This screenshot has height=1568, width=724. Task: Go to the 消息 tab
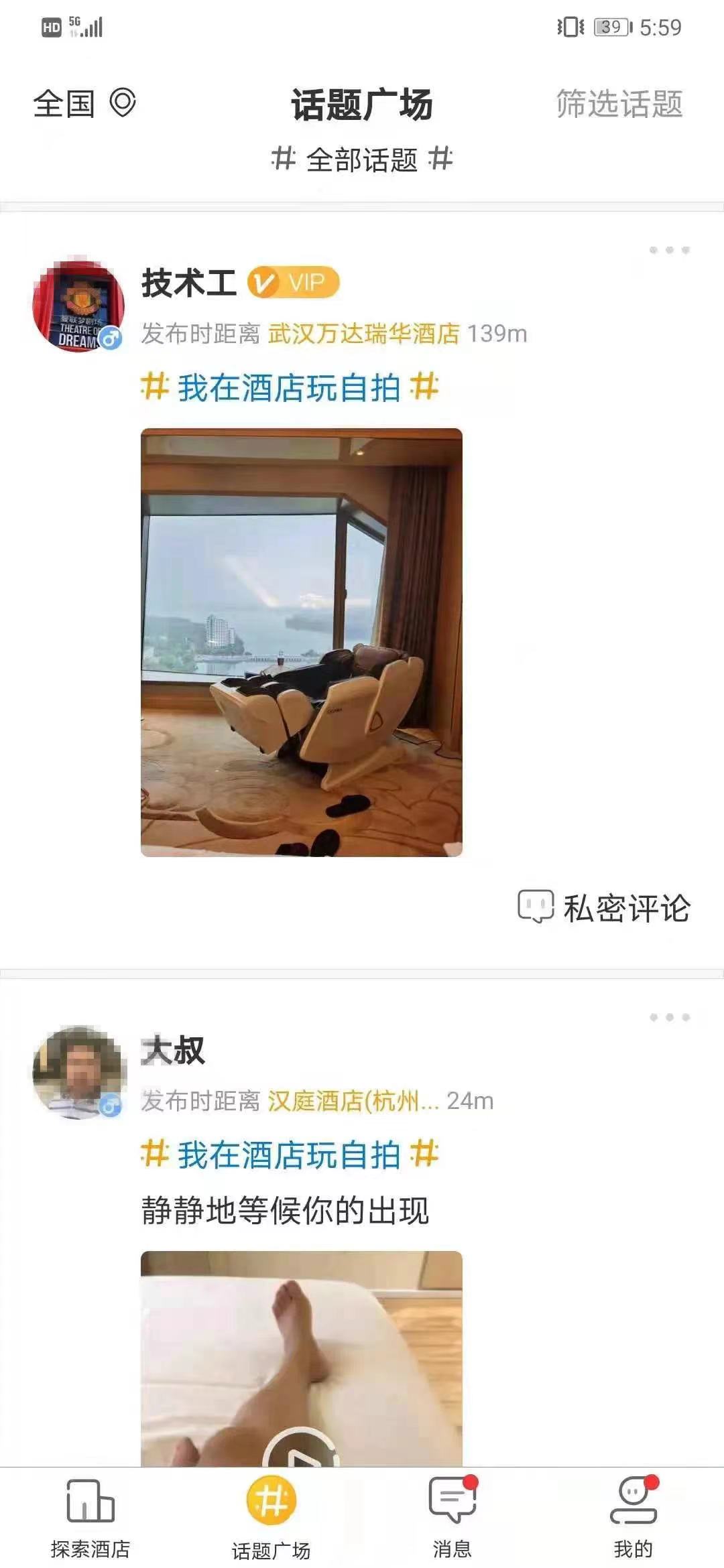click(x=452, y=1516)
